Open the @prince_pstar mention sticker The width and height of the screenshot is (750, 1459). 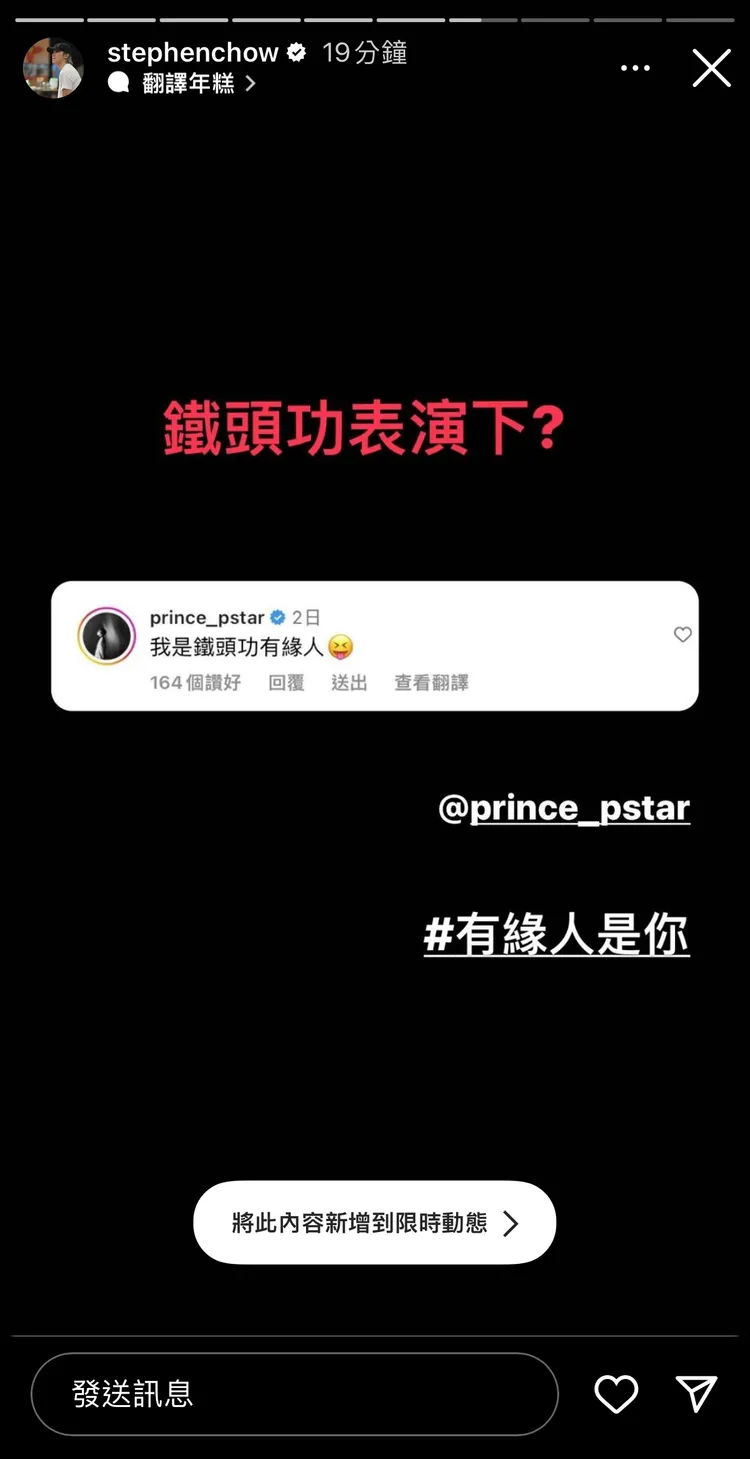[565, 808]
